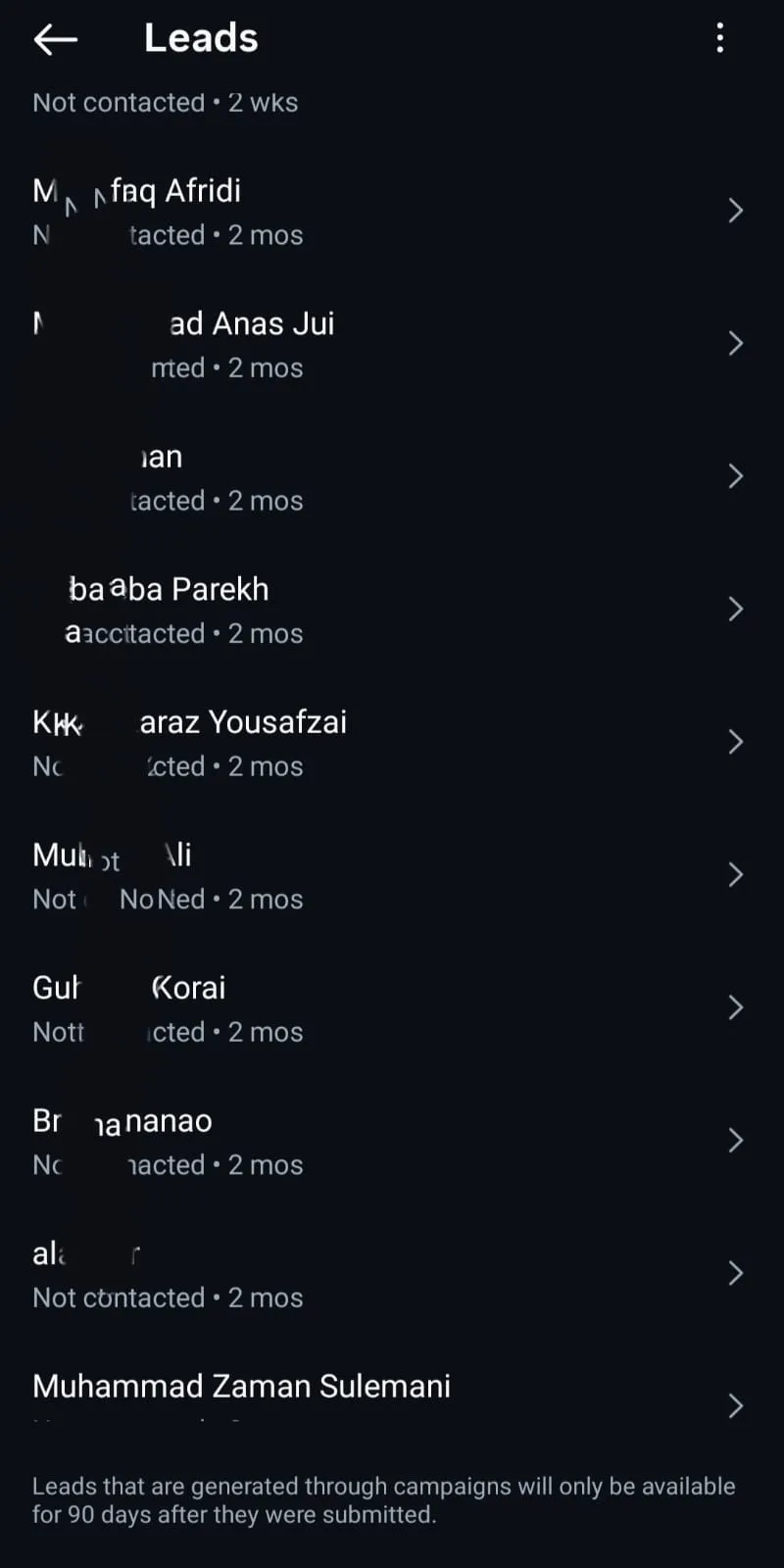Image resolution: width=784 pixels, height=1568 pixels.
Task: Open the Yousafzai lead
Action: 392,742
